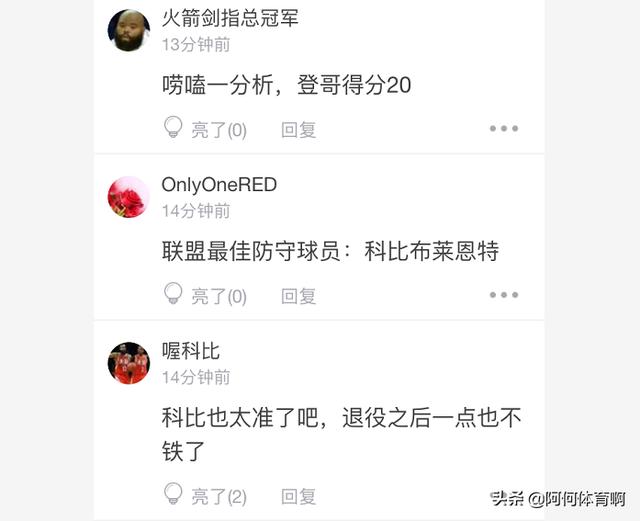Light up 喔科比's comment
This screenshot has height=521, width=640.
click(204, 495)
